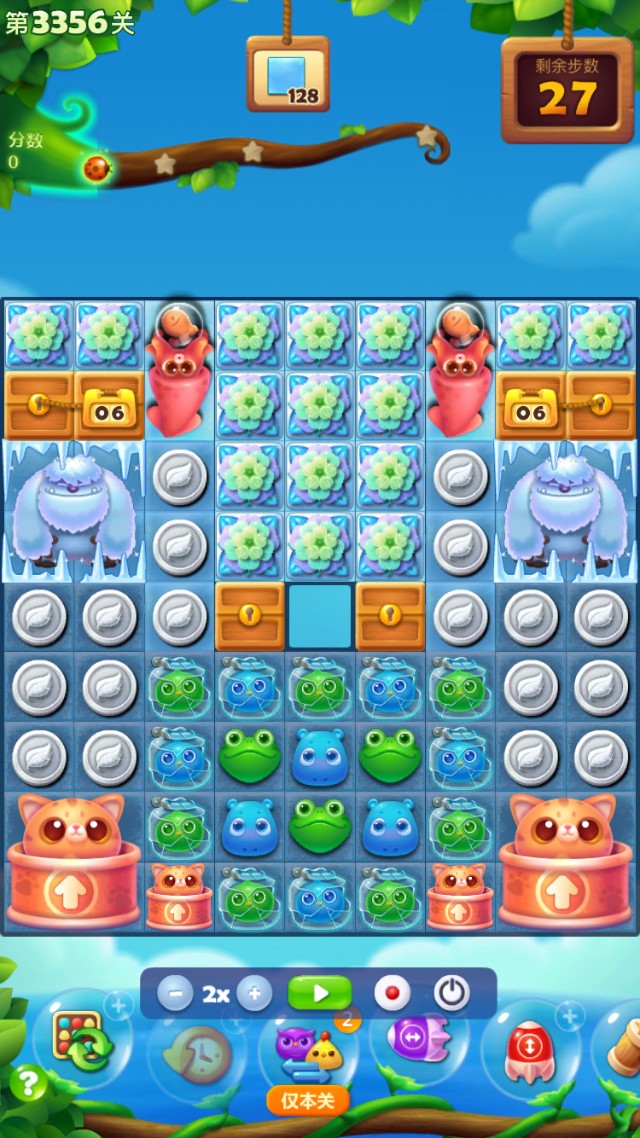Tap the green frog tile beside the blue hippo

point(250,756)
